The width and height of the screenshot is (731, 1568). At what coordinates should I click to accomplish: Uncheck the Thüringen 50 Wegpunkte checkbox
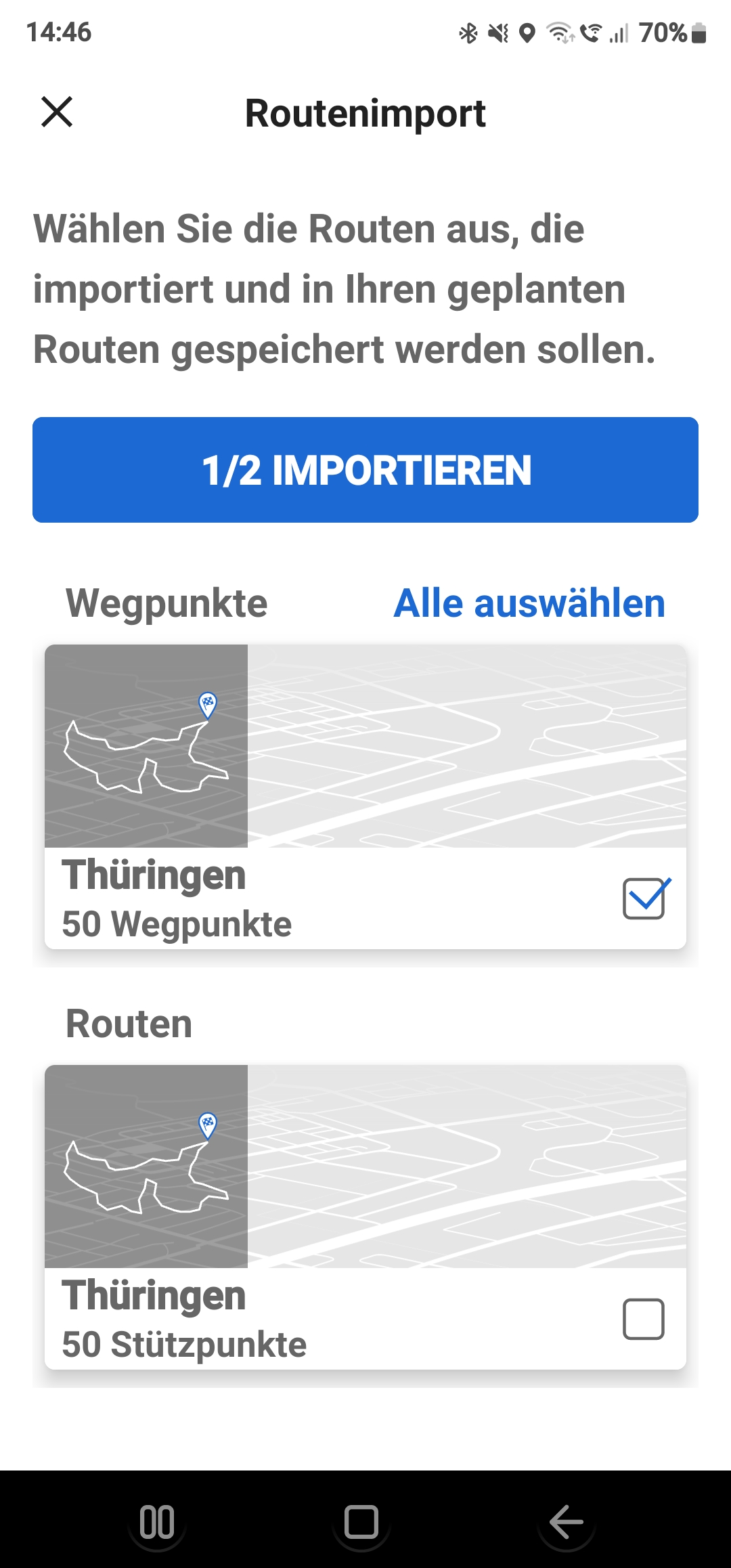(644, 898)
